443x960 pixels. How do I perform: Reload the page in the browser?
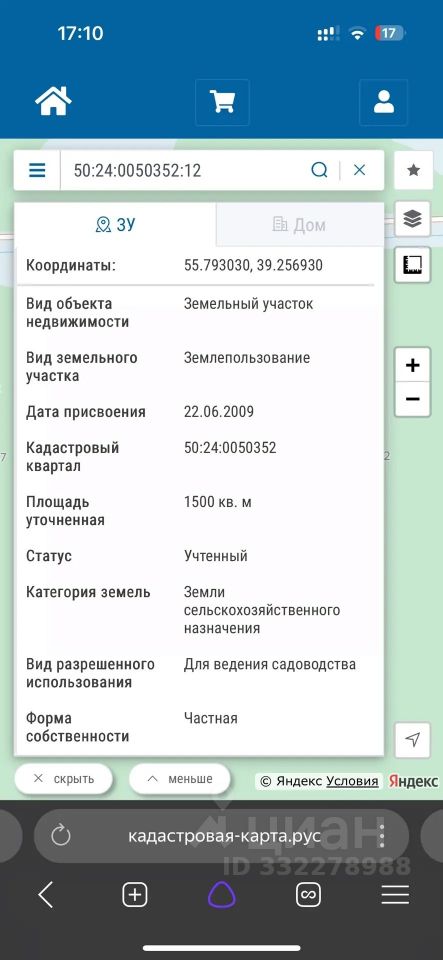pos(61,836)
